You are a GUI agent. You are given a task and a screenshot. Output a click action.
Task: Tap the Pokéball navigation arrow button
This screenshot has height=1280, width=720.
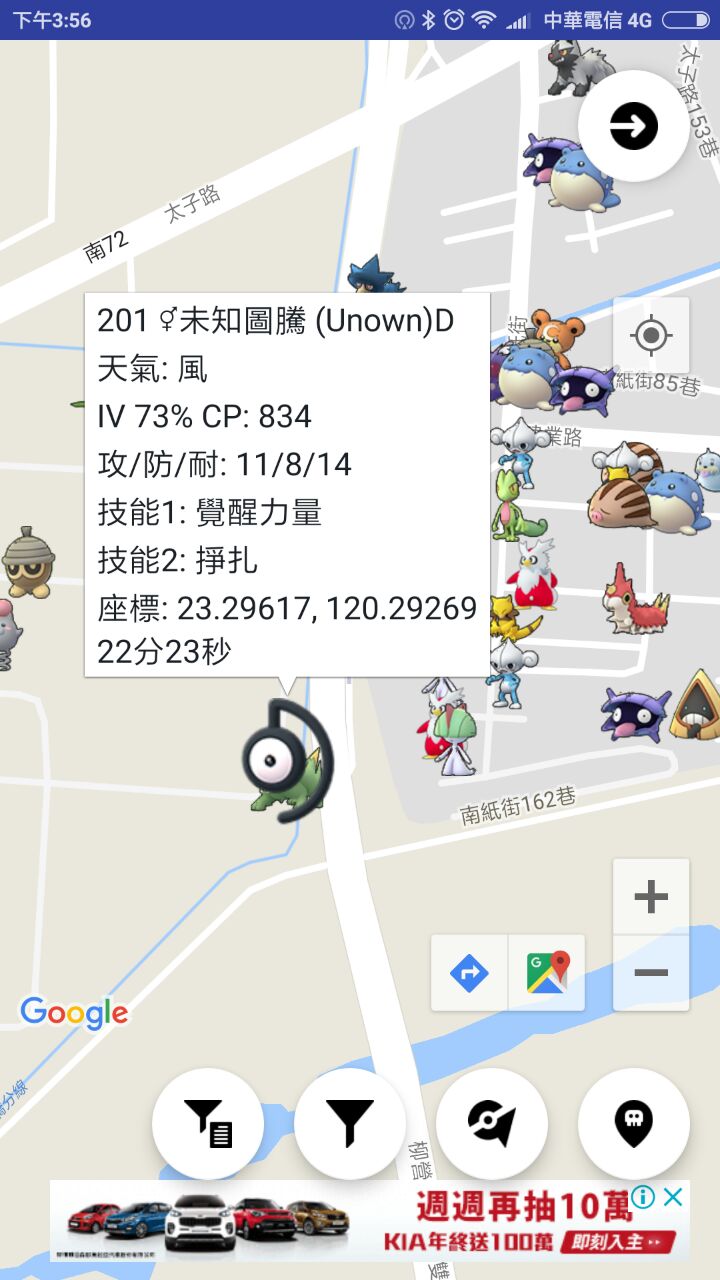pyautogui.click(x=492, y=1124)
